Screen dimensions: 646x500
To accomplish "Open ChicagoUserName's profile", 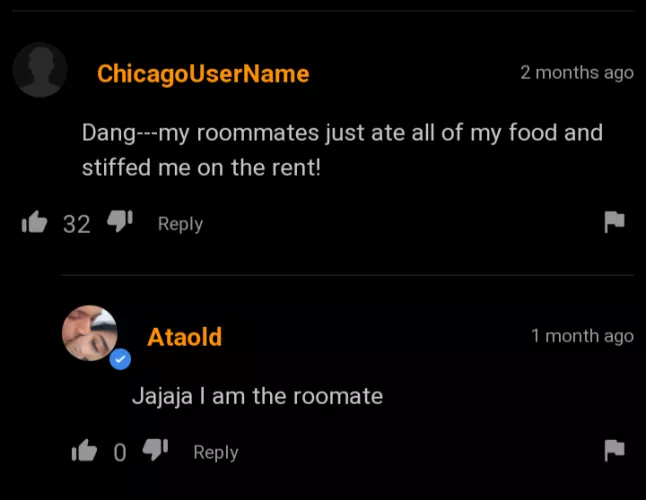I will (x=203, y=74).
